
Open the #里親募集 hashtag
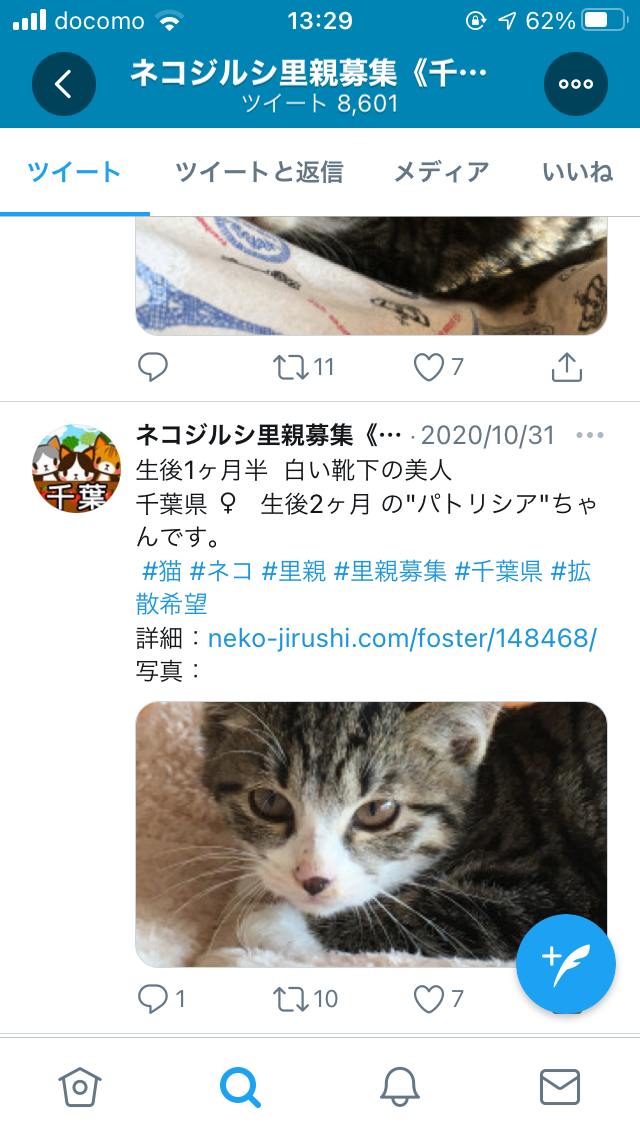(x=389, y=572)
